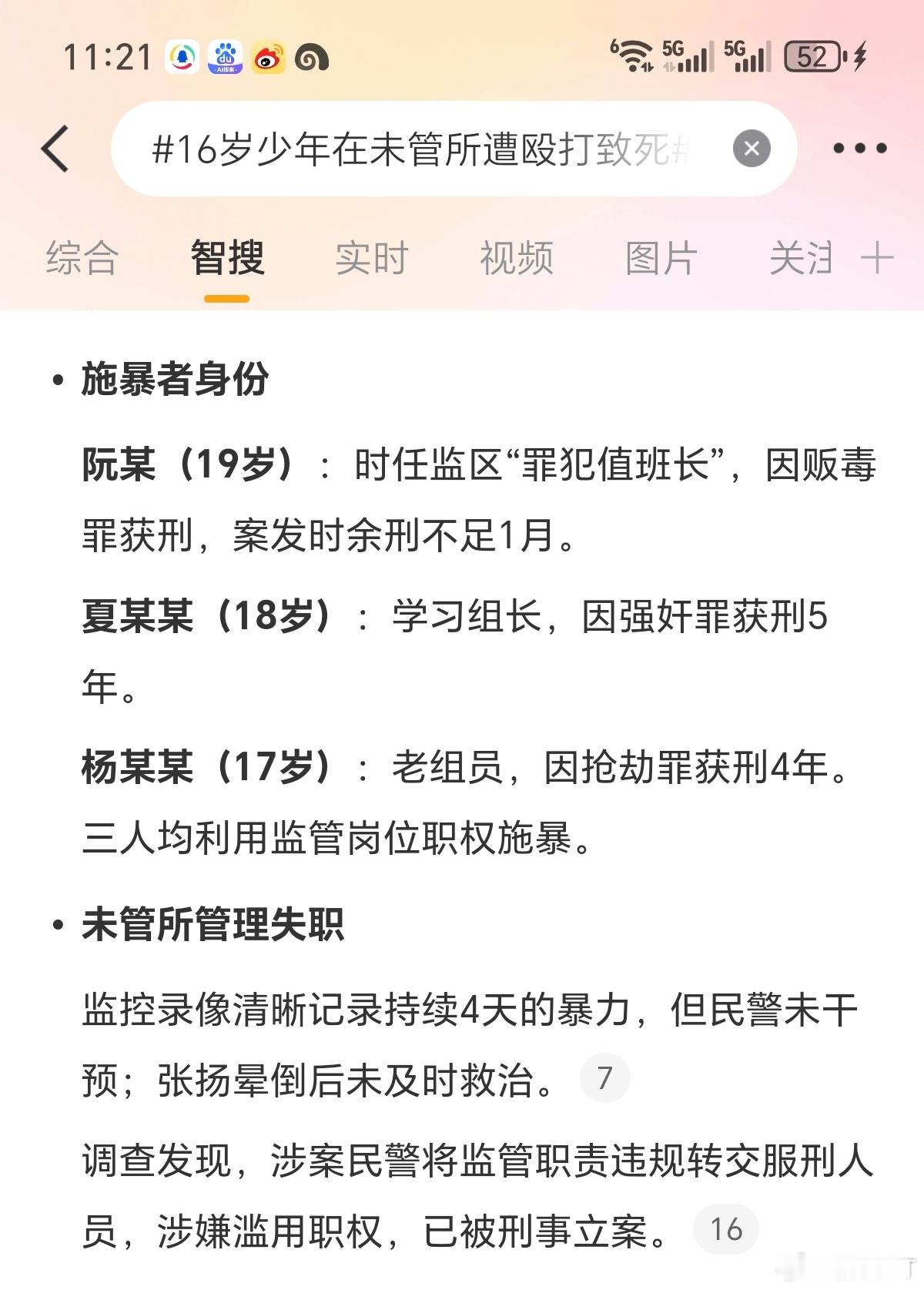Image resolution: width=924 pixels, height=1290 pixels.
Task: Open the 视频 tab
Action: pos(515,259)
